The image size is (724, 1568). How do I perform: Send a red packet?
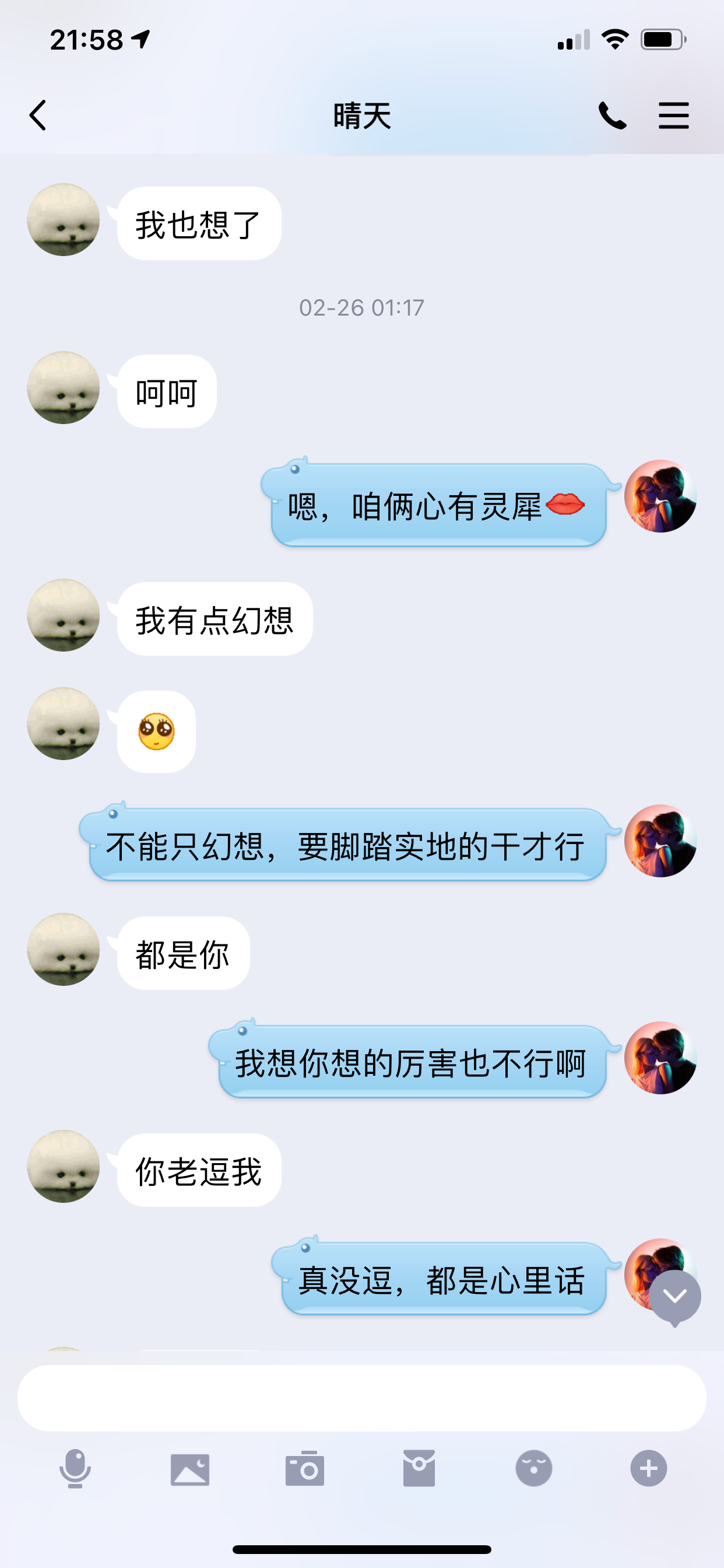(419, 1469)
